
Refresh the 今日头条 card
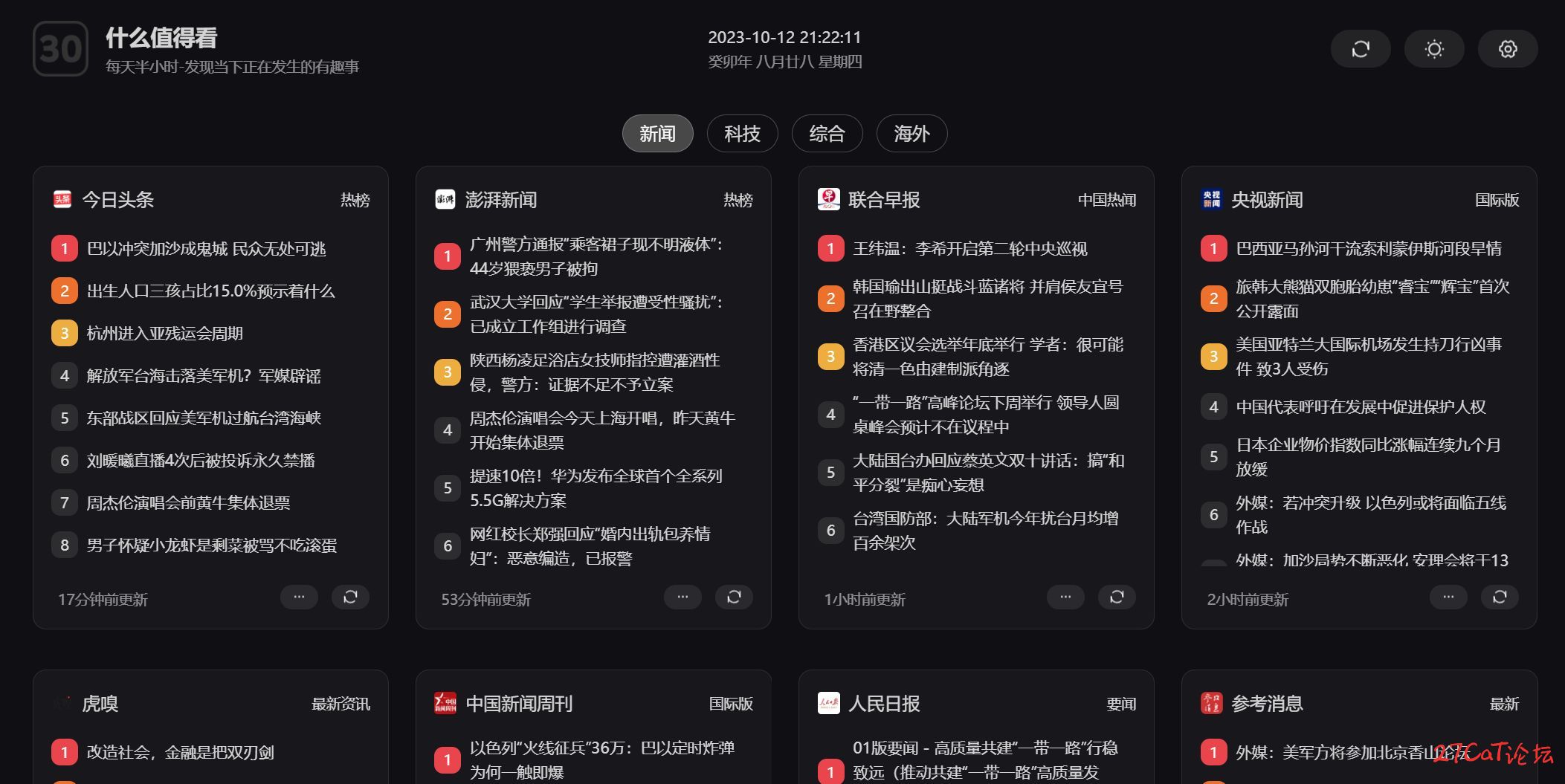[x=350, y=597]
